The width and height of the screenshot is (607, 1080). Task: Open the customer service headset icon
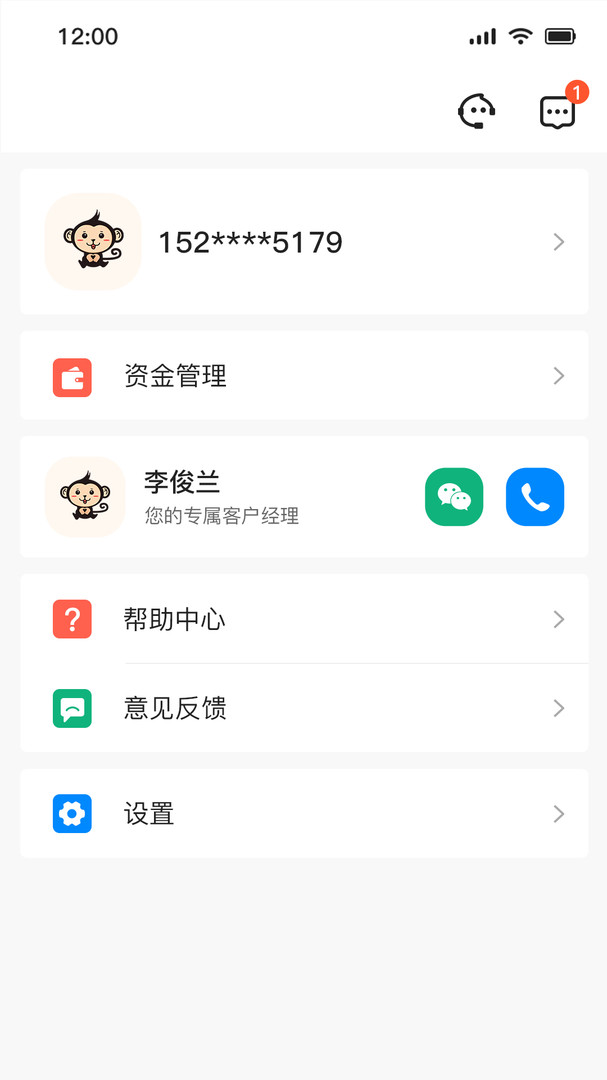[x=477, y=111]
